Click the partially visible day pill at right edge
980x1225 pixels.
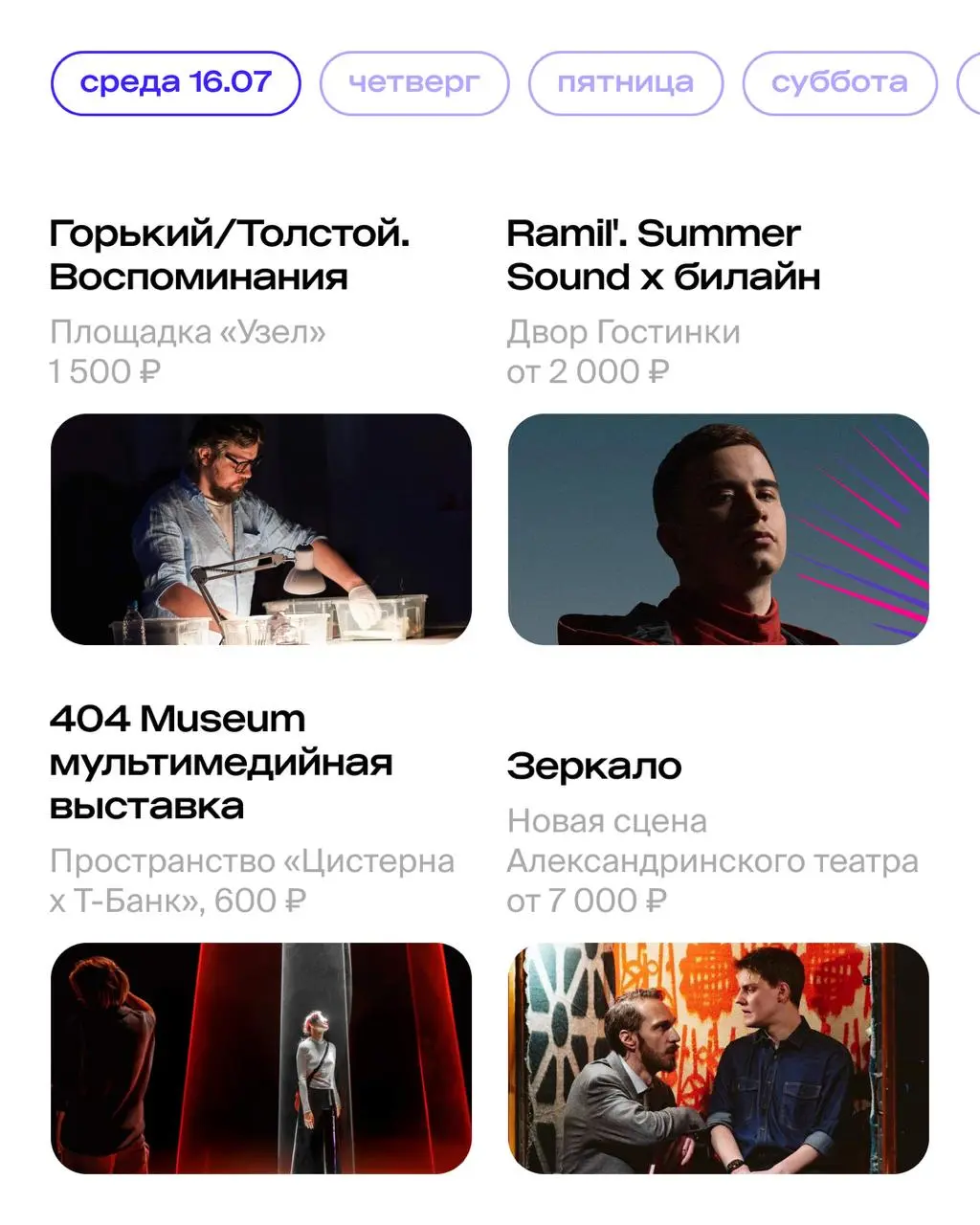(x=971, y=83)
